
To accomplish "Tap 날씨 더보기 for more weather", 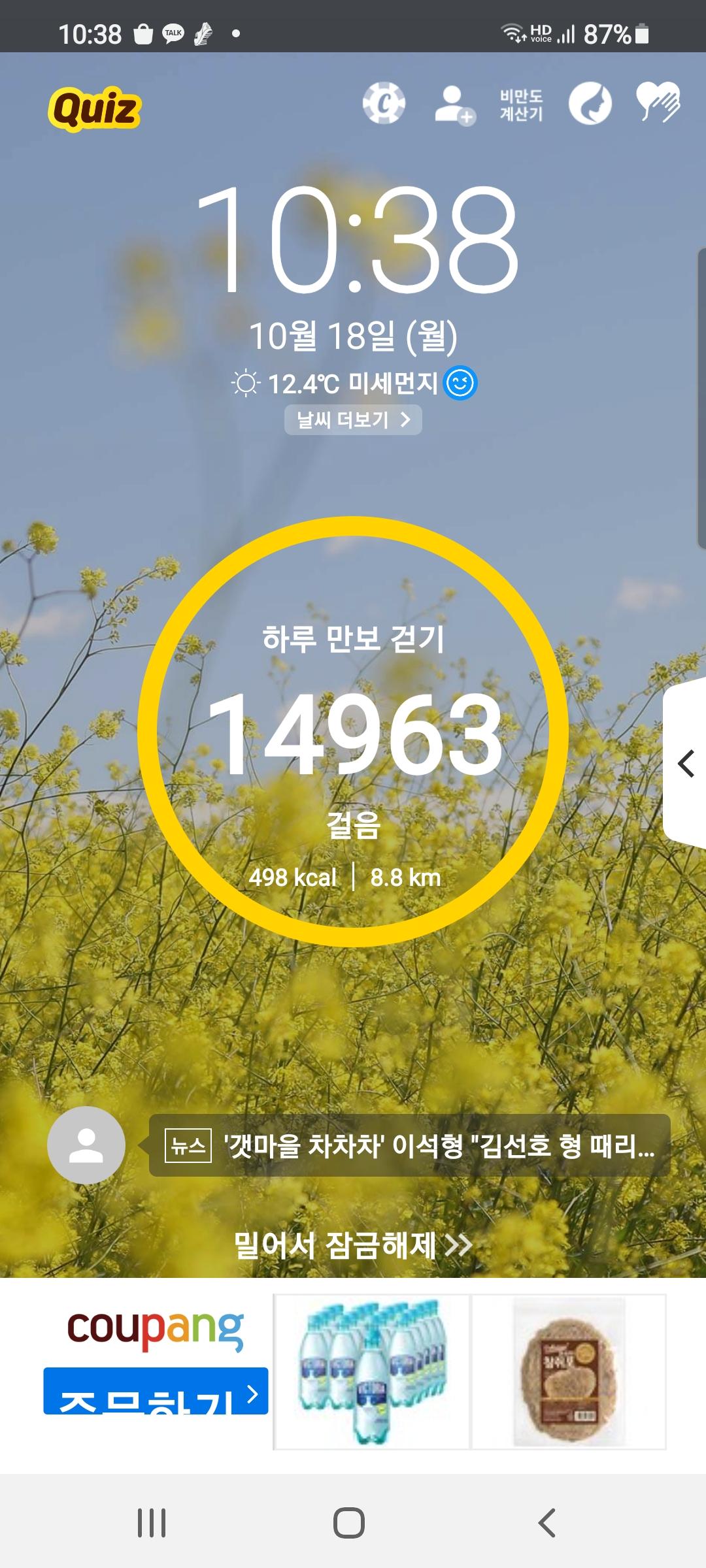I will 353,419.
